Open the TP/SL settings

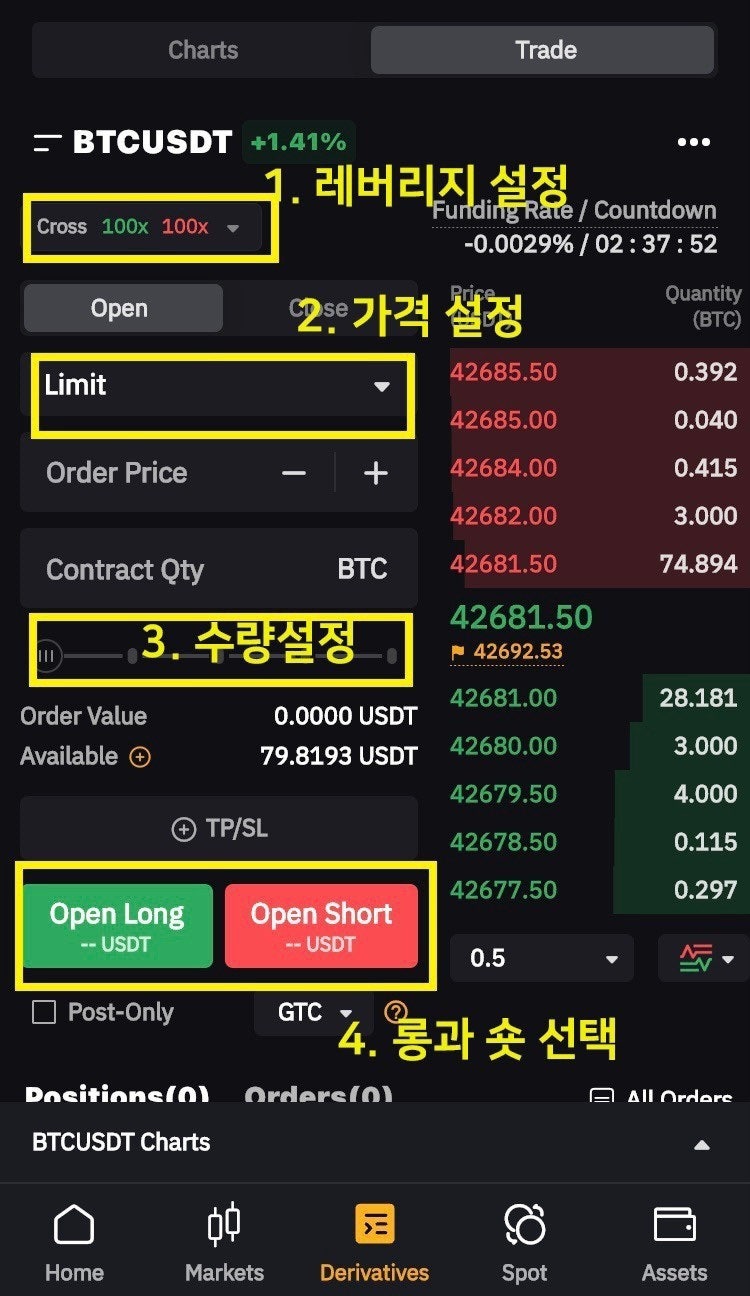coord(219,828)
